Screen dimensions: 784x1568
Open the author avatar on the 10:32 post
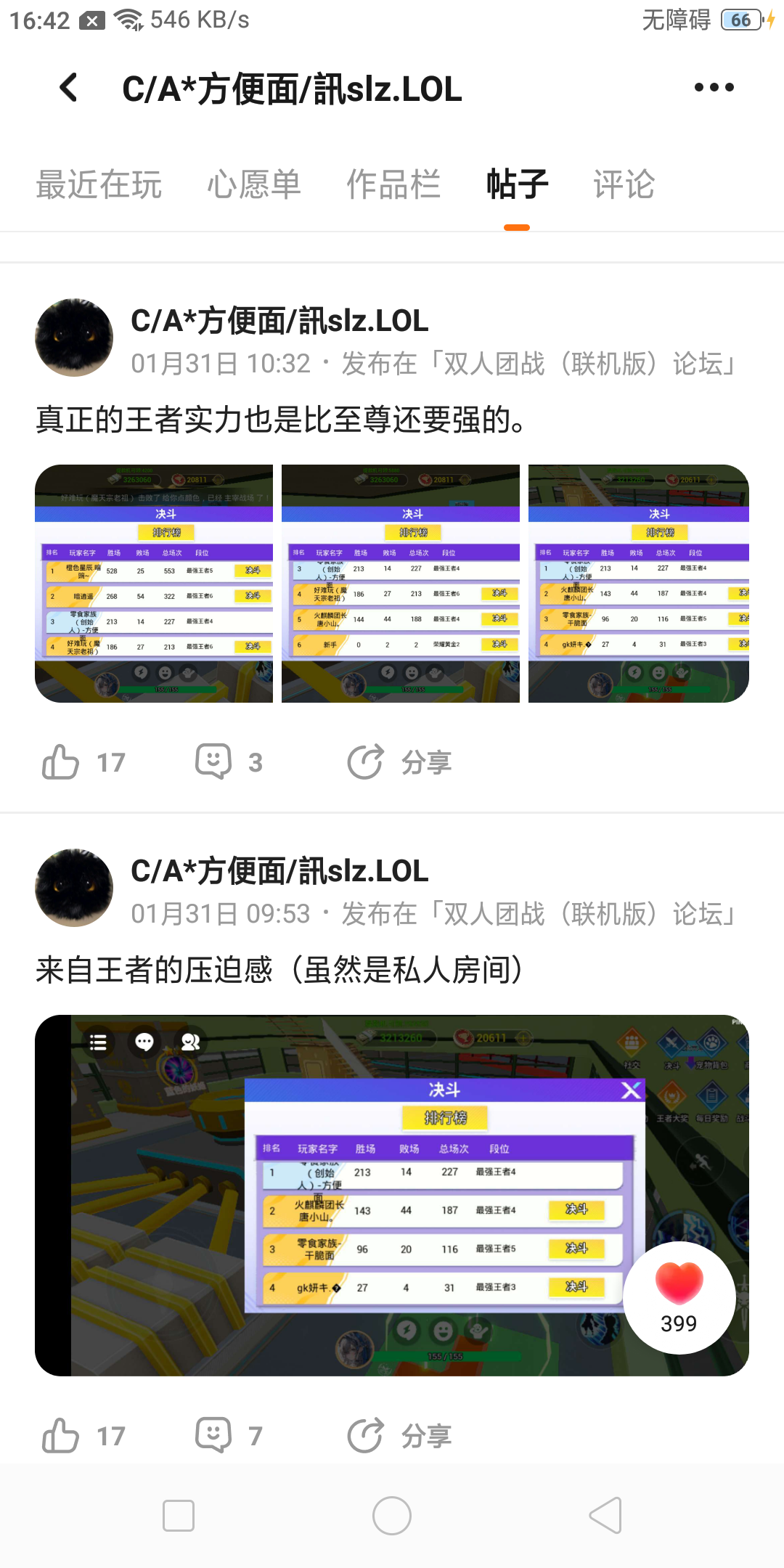pos(74,338)
